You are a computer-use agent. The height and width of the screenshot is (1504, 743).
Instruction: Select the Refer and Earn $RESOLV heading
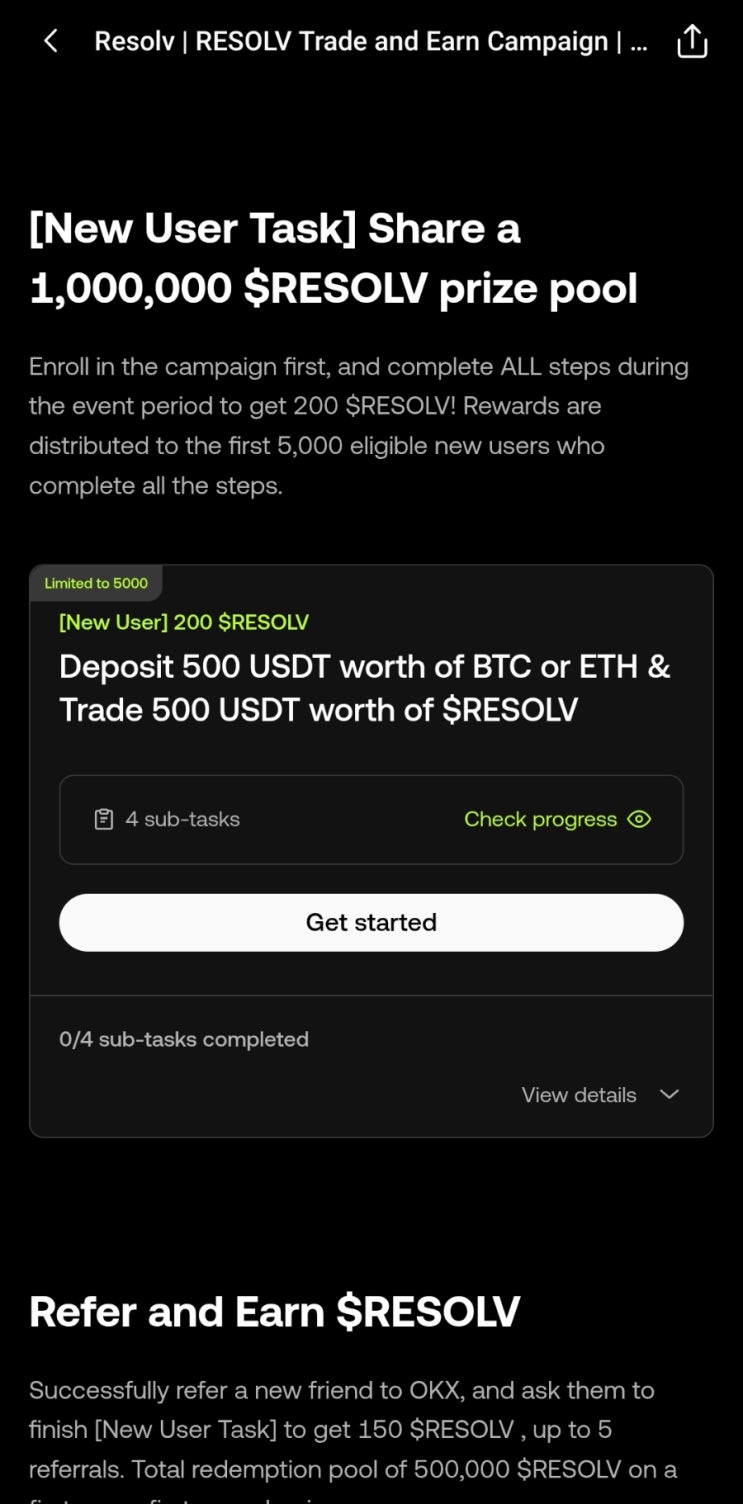click(x=275, y=1311)
